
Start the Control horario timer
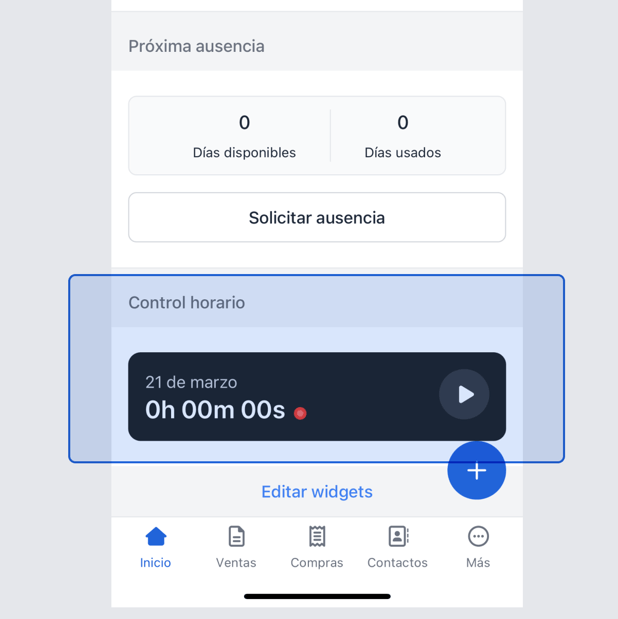(x=464, y=395)
